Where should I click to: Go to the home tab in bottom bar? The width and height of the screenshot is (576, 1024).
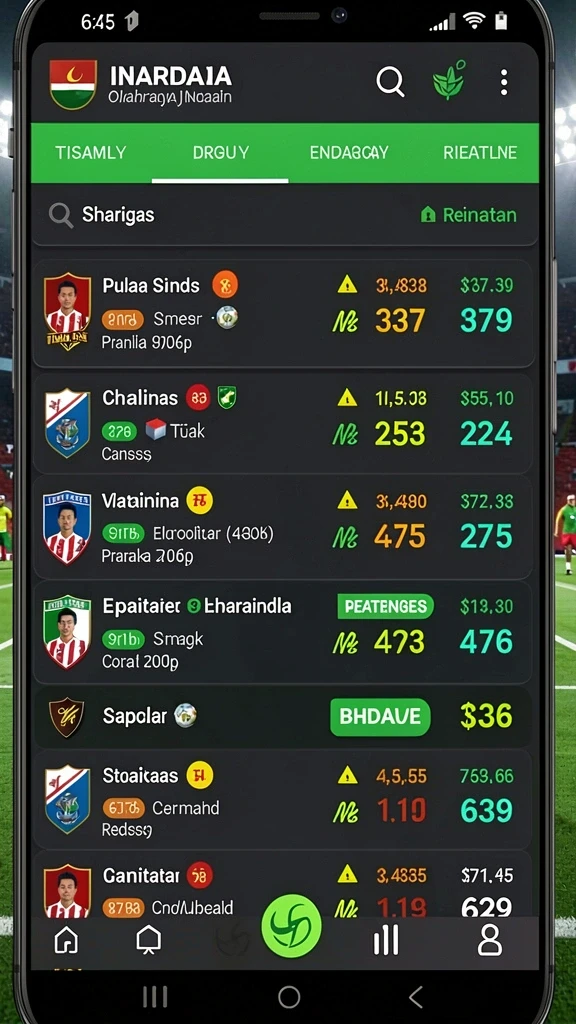[66, 940]
